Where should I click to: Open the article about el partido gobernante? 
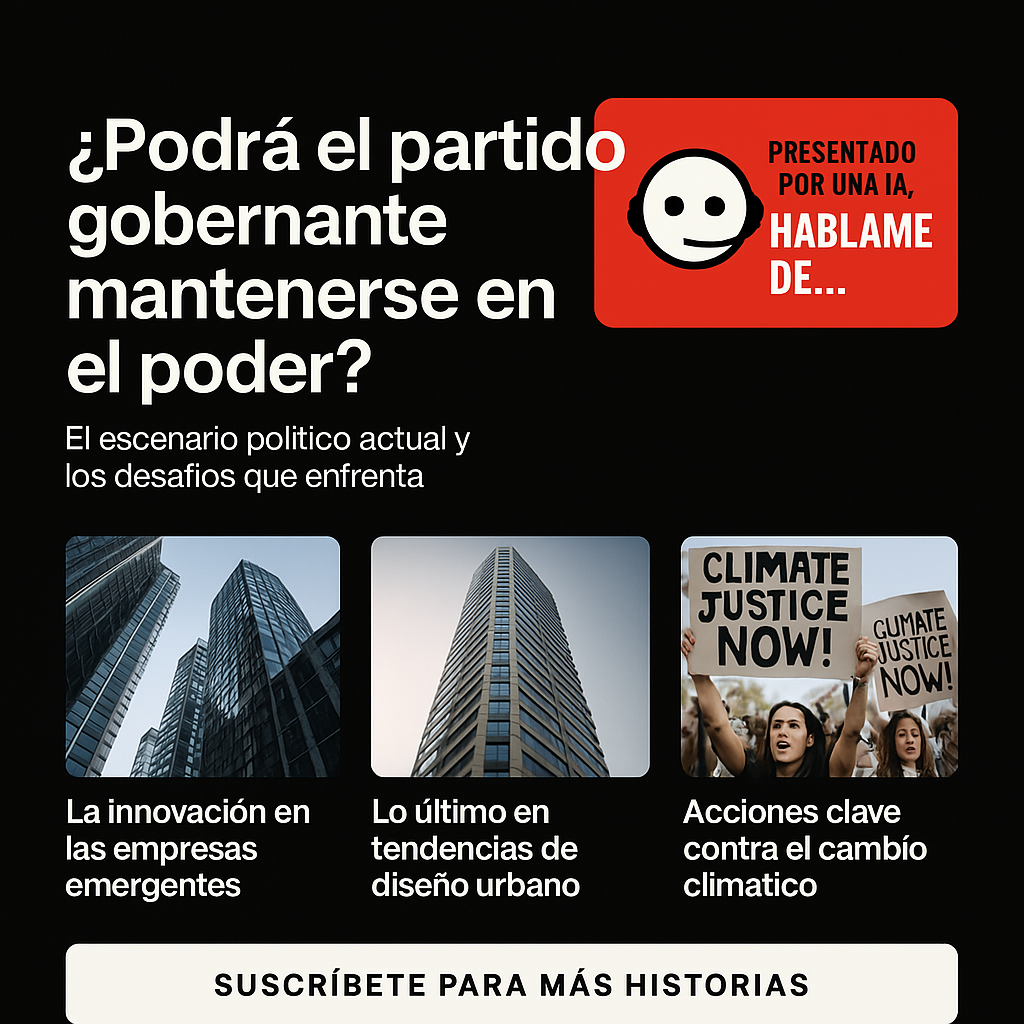click(x=310, y=261)
